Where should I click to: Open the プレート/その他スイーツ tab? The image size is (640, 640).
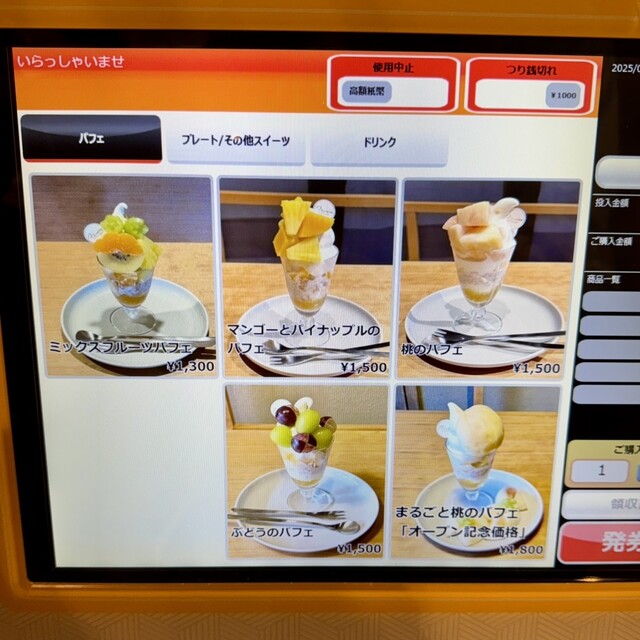(x=235, y=142)
